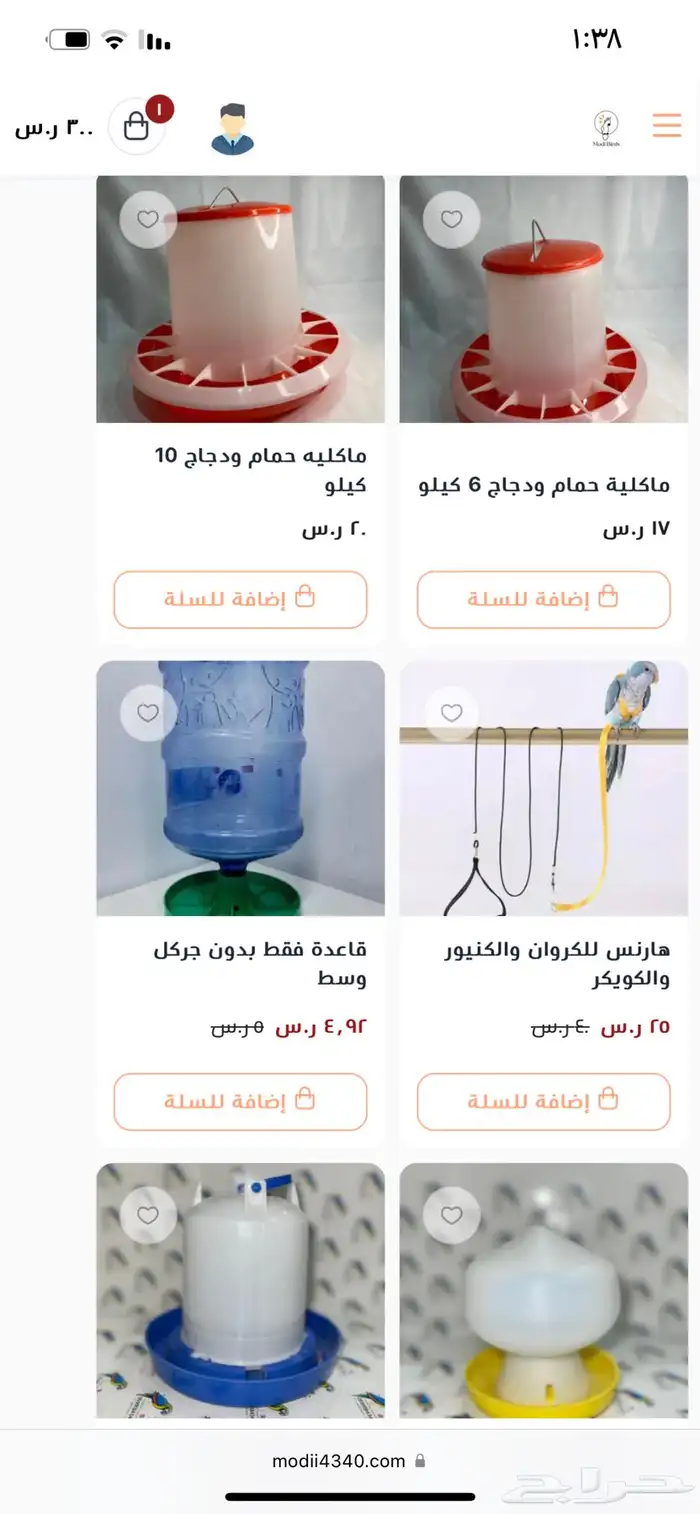Image resolution: width=700 pixels, height=1514 pixels.
Task: Add ماكلية حمام ودجاج 6 كيلو to cart
Action: pos(543,599)
